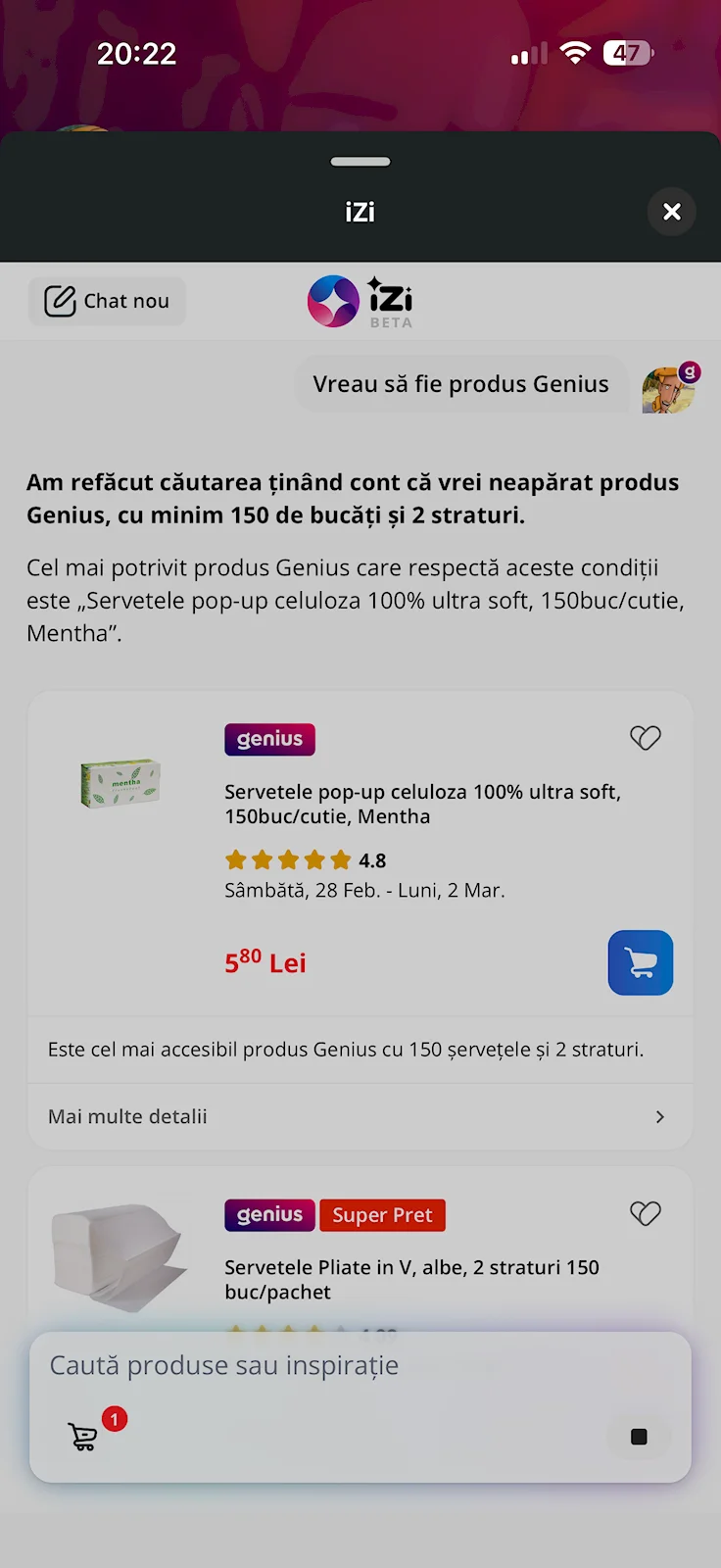721x1568 pixels.
Task: Focus the Caută produse sau inspirație field
Action: (x=333, y=1365)
